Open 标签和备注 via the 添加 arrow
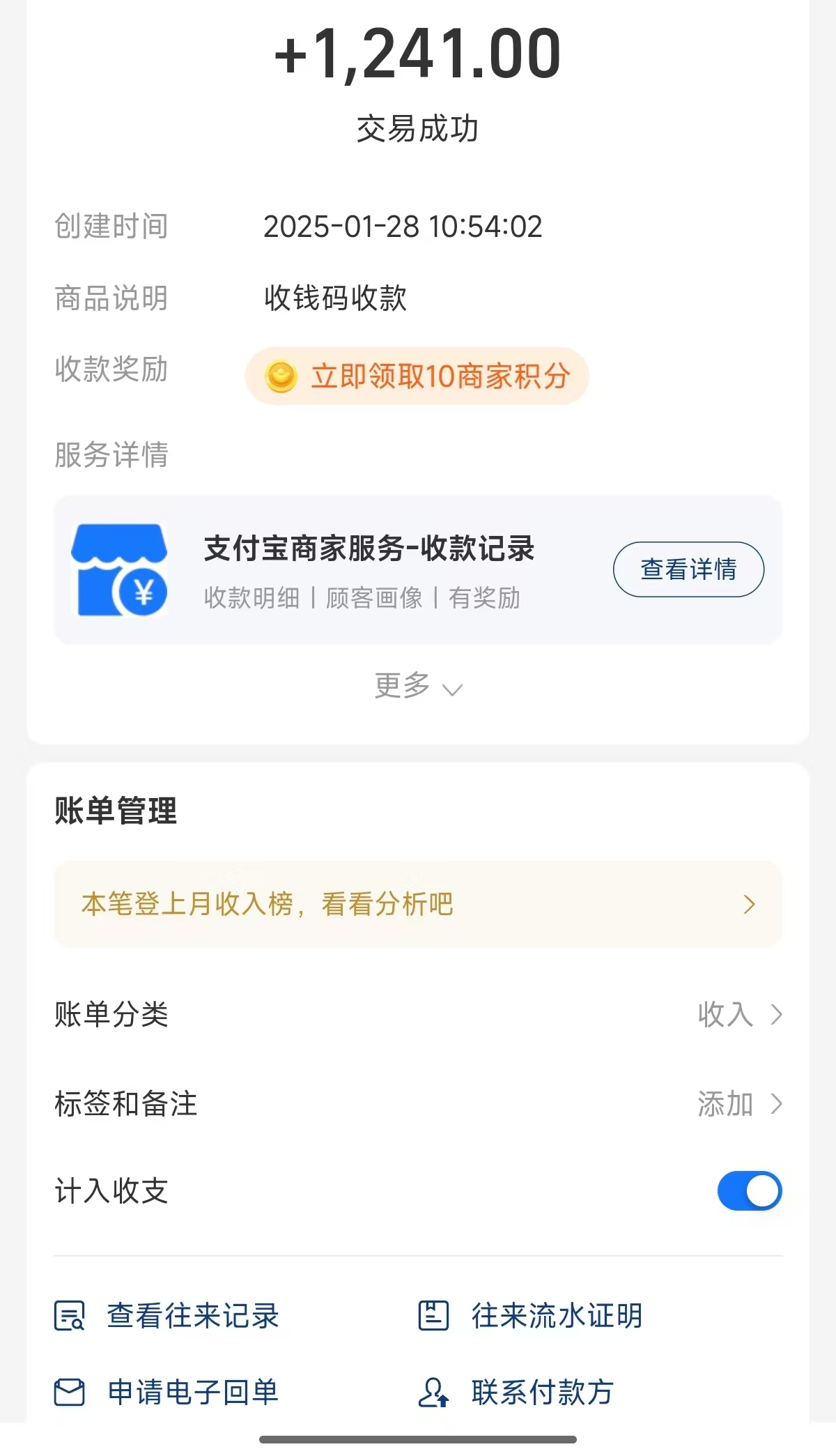The image size is (836, 1456). tap(742, 1104)
